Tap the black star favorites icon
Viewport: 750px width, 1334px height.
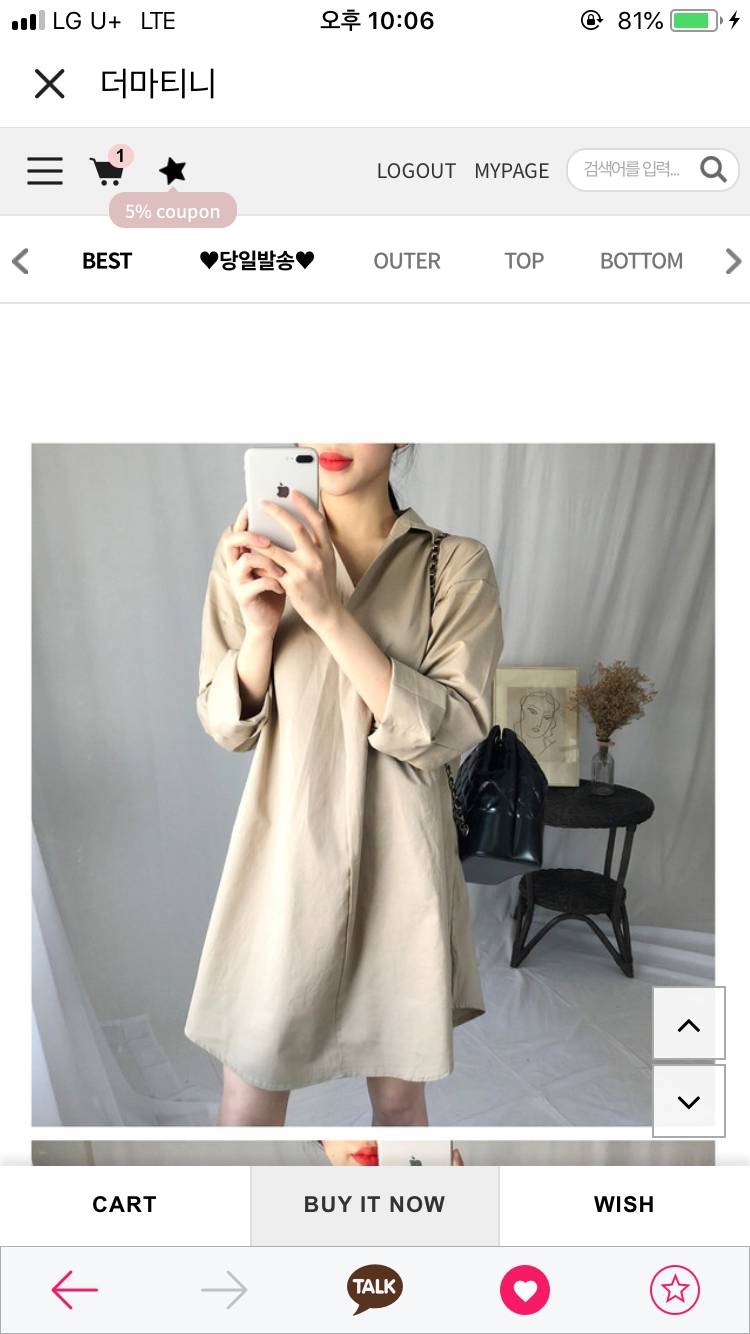click(x=173, y=171)
